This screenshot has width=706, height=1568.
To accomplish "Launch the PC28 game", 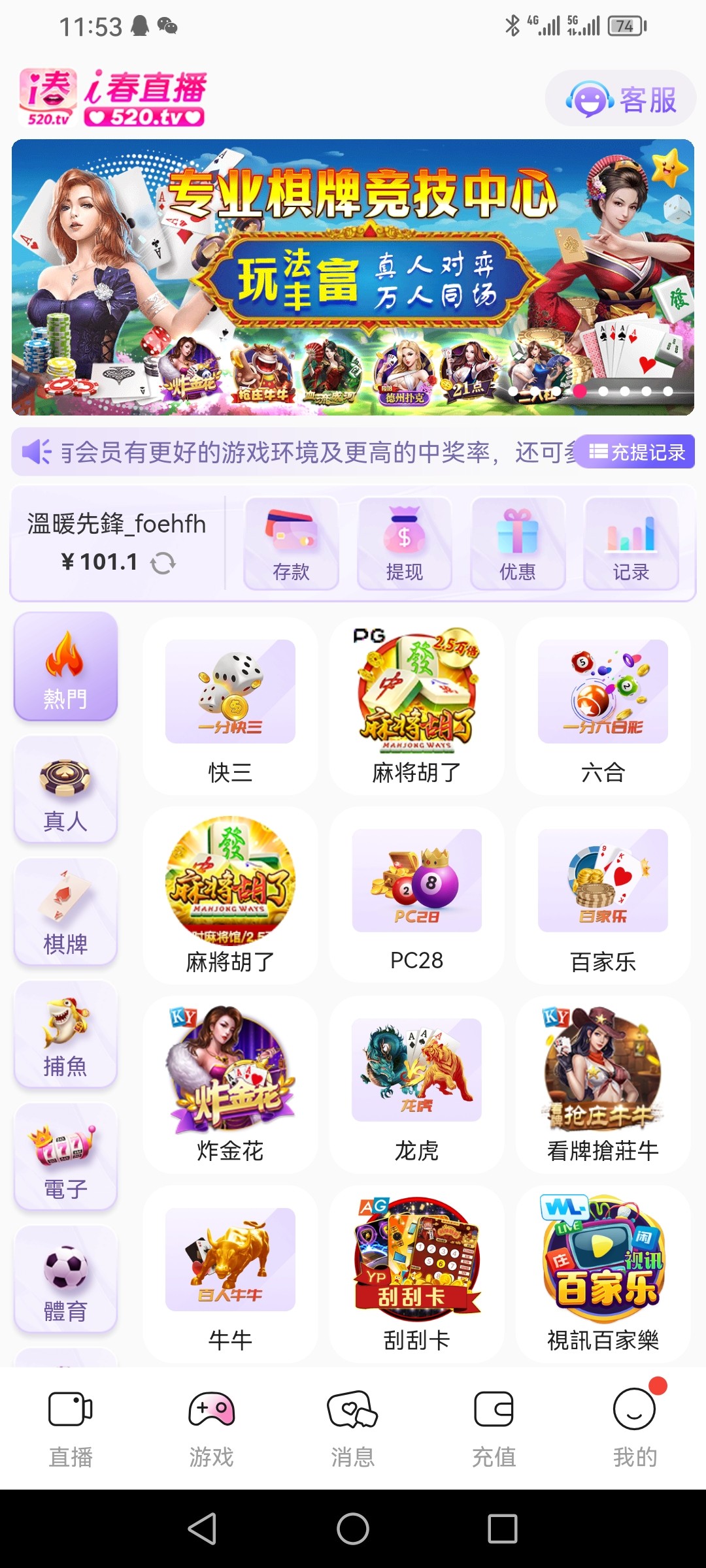I will pyautogui.click(x=416, y=895).
